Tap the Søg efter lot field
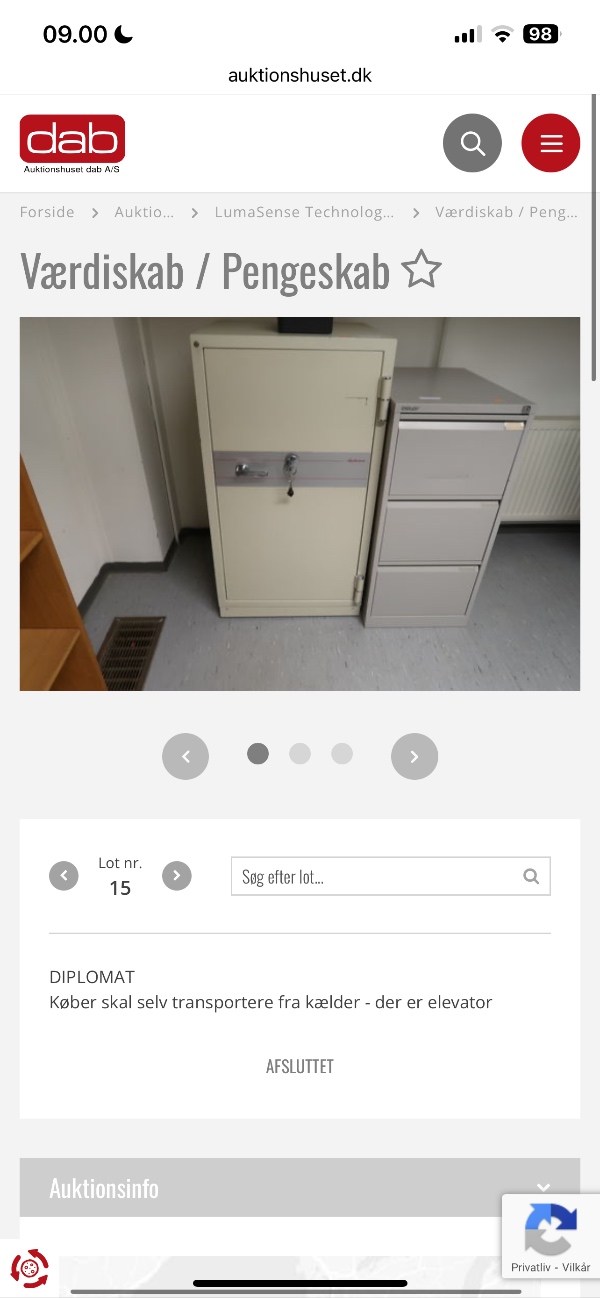The image size is (600, 1298). (380, 877)
